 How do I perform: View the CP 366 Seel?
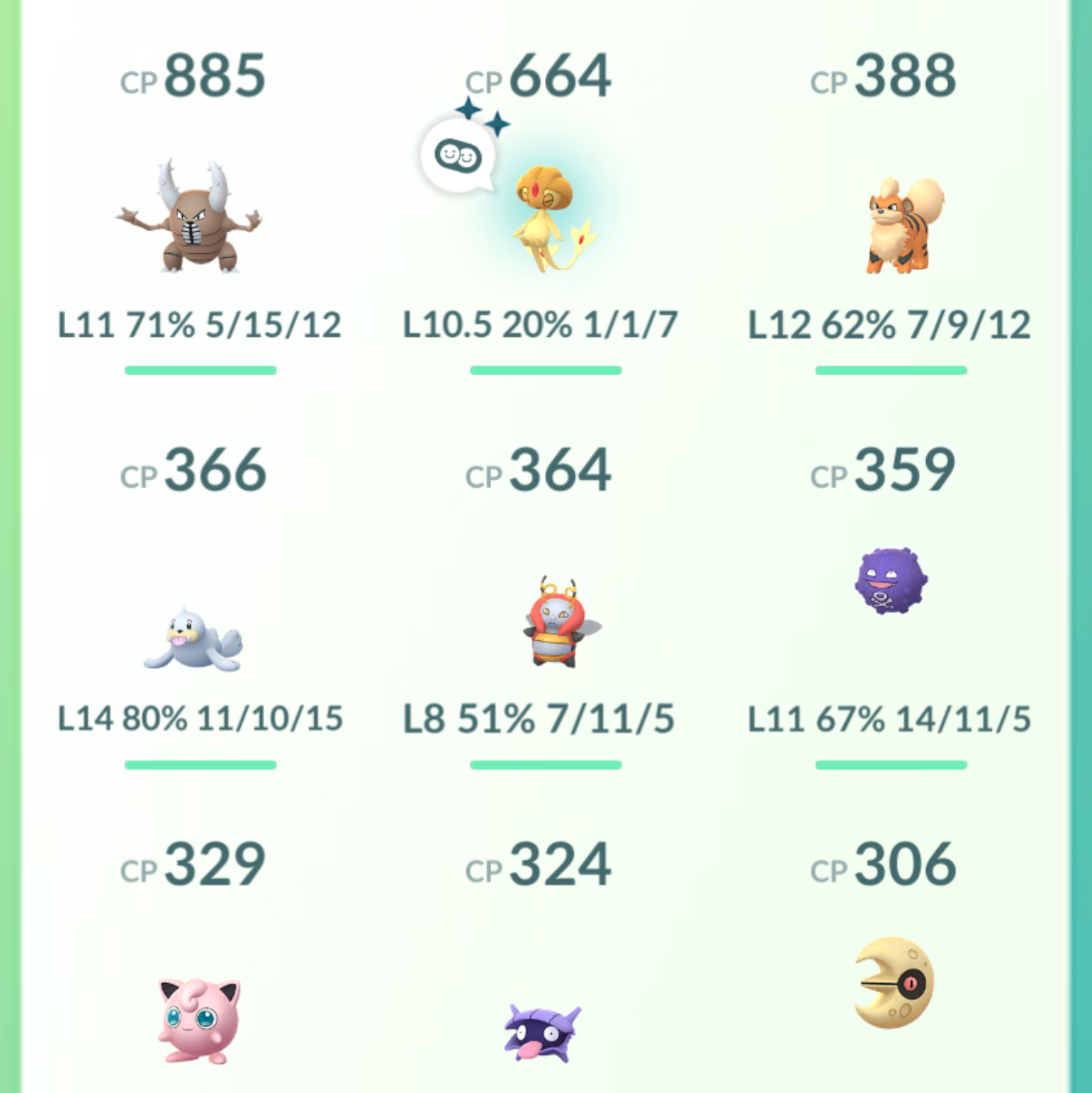click(194, 639)
